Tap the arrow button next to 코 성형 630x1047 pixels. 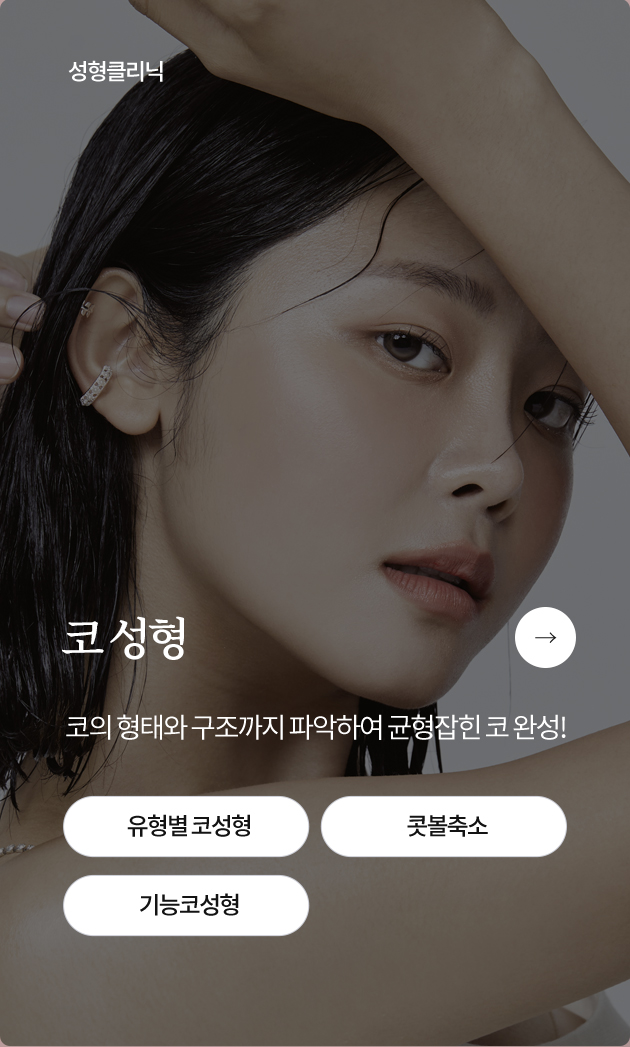[545, 637]
